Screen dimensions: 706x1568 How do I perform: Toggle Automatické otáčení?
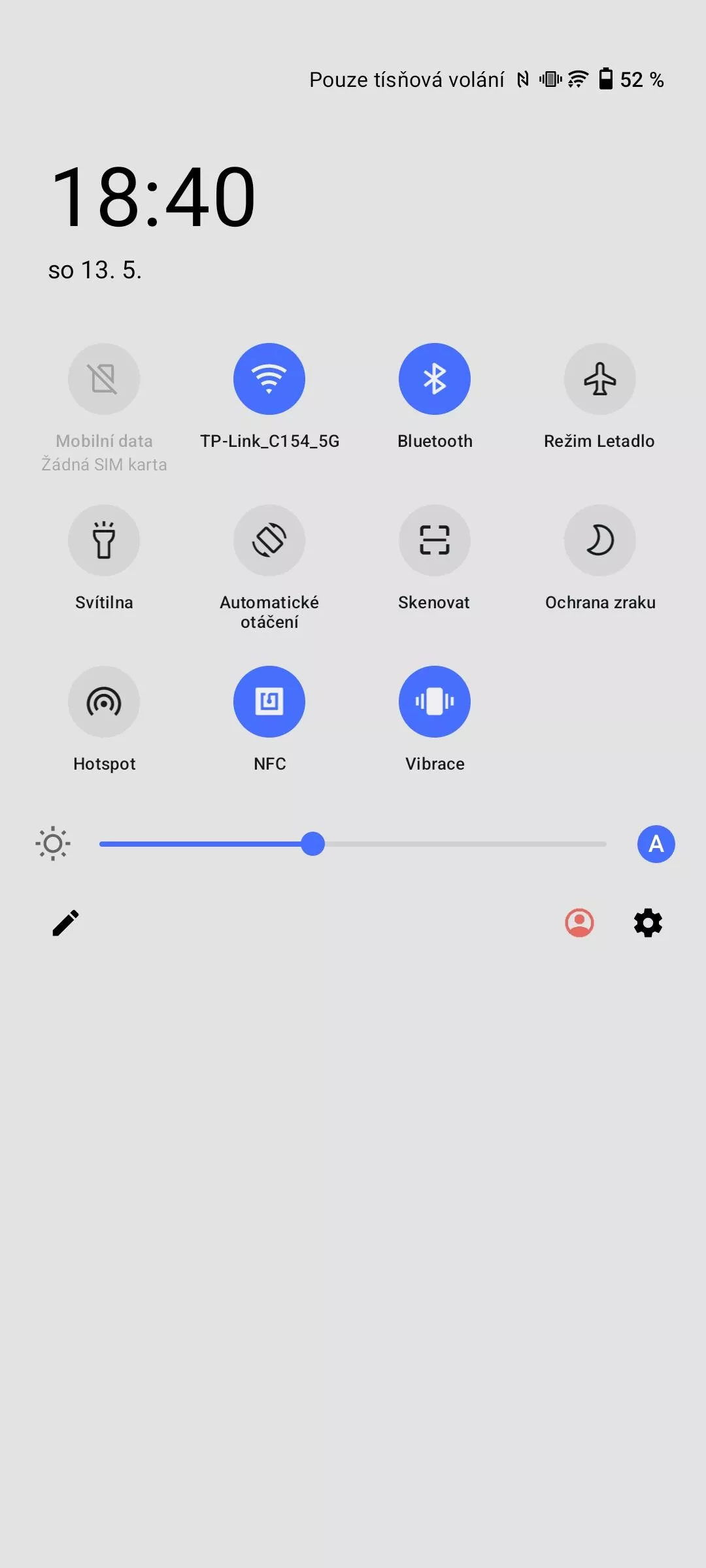tap(269, 540)
